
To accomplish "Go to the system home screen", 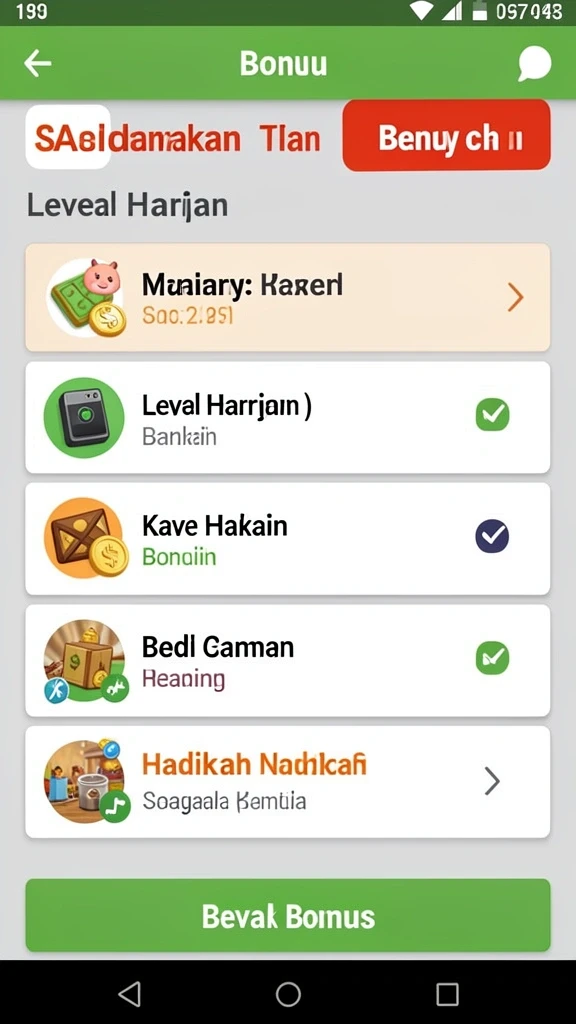I will tap(288, 995).
